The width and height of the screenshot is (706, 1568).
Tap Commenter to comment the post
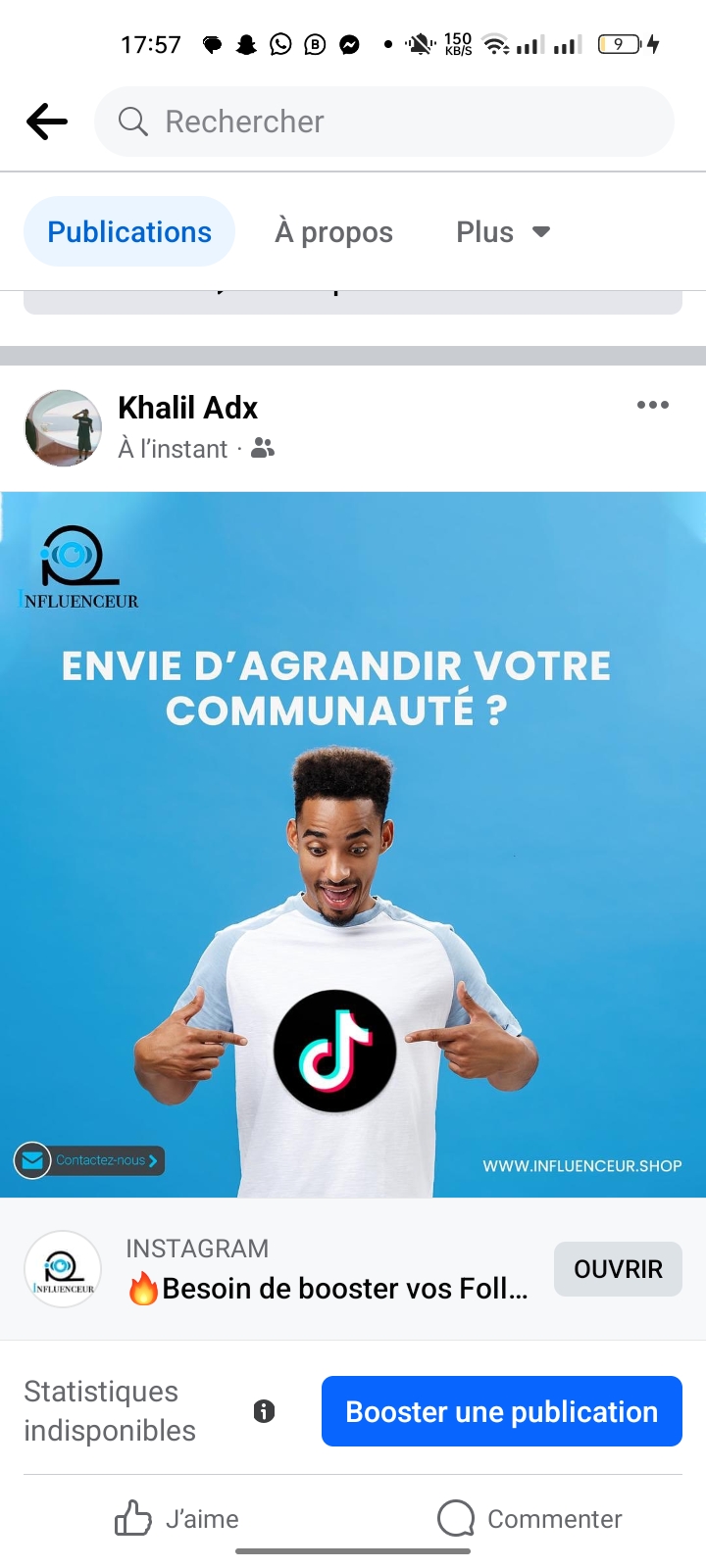click(x=529, y=1518)
